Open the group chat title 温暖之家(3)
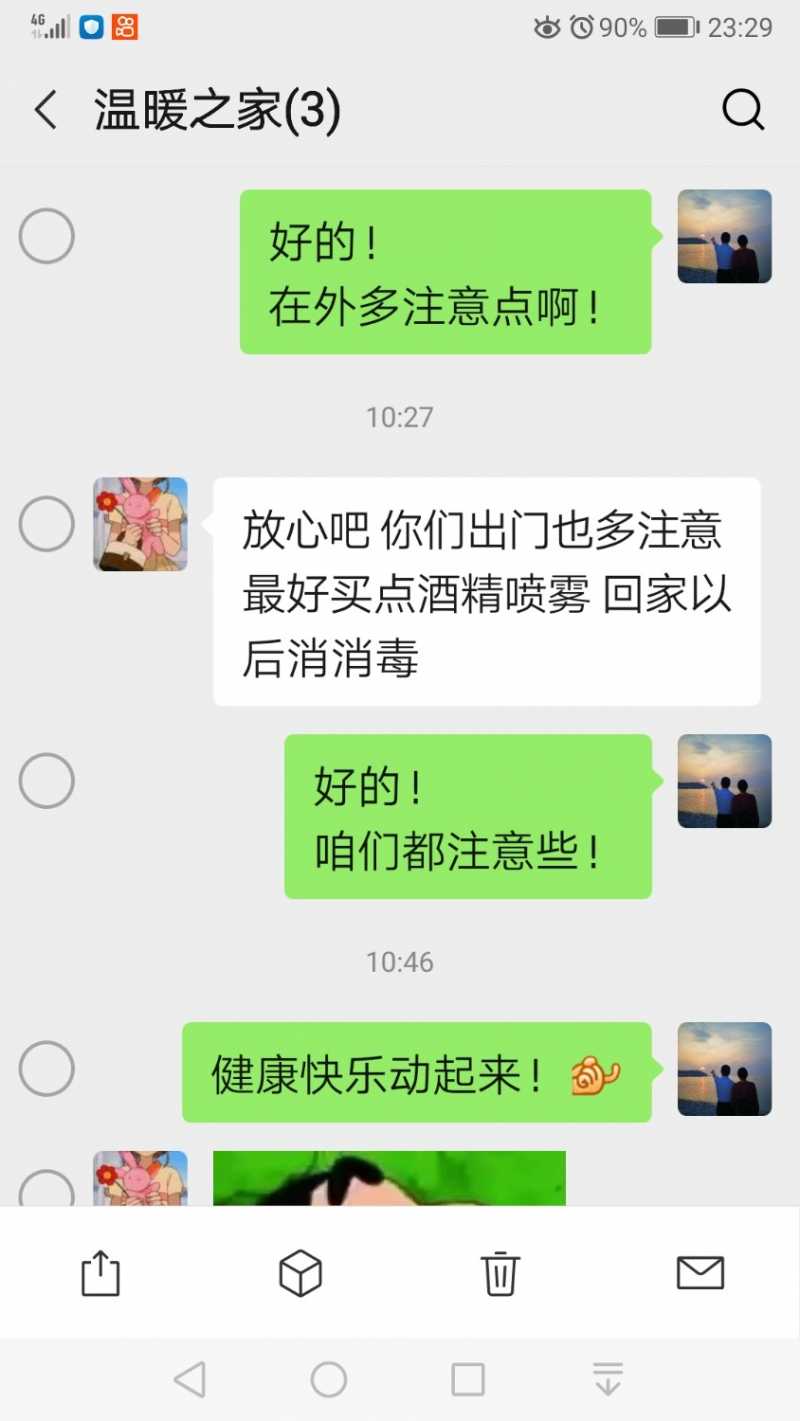The height and width of the screenshot is (1421, 800). [x=215, y=111]
